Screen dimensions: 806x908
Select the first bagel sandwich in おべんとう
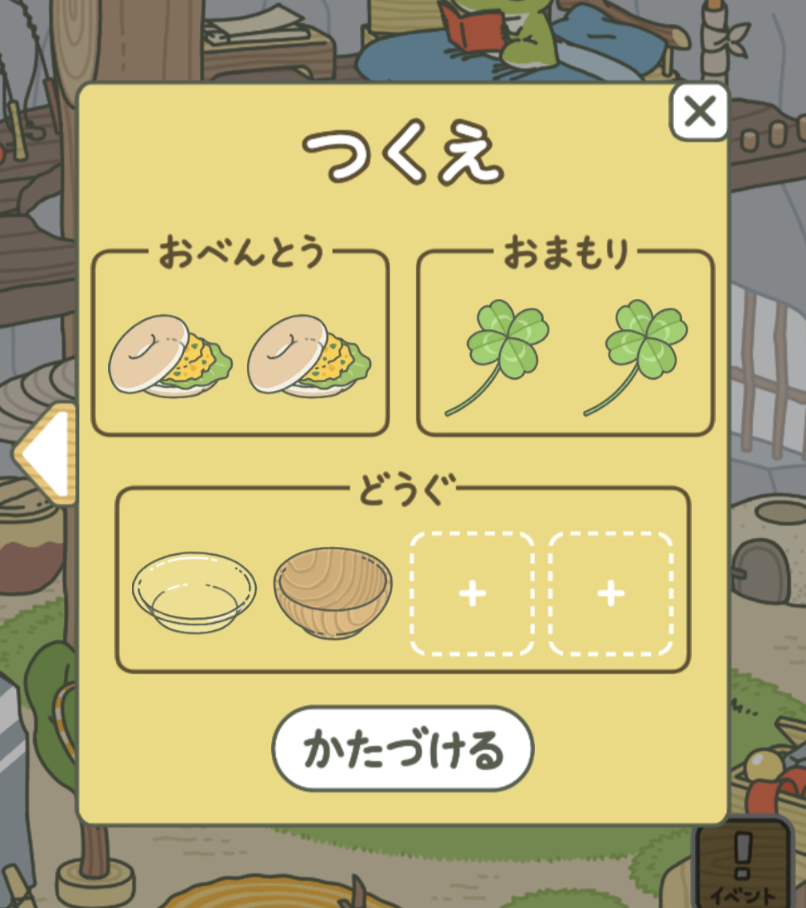click(170, 358)
